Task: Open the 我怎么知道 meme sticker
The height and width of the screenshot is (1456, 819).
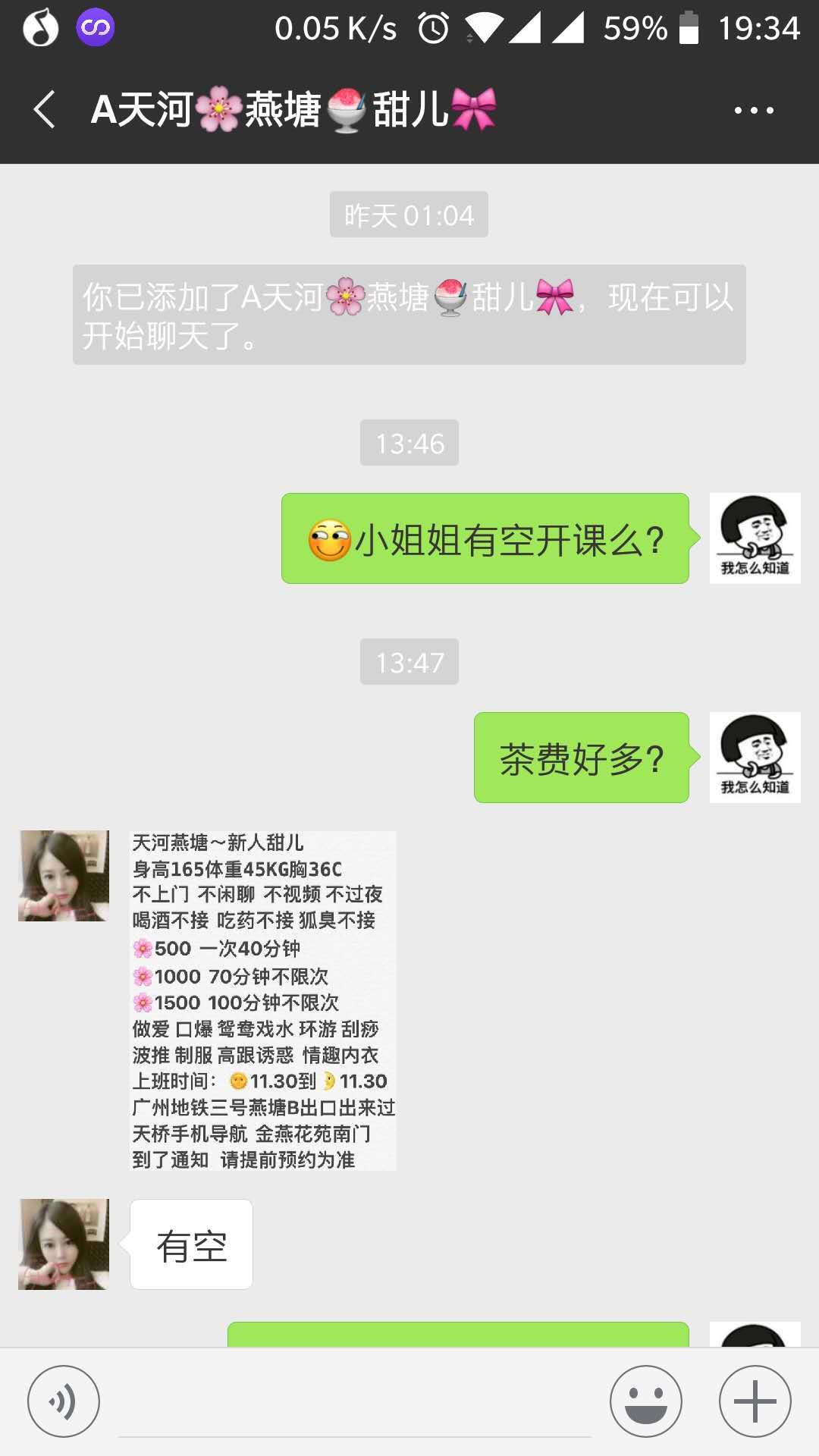Action: pos(755,538)
